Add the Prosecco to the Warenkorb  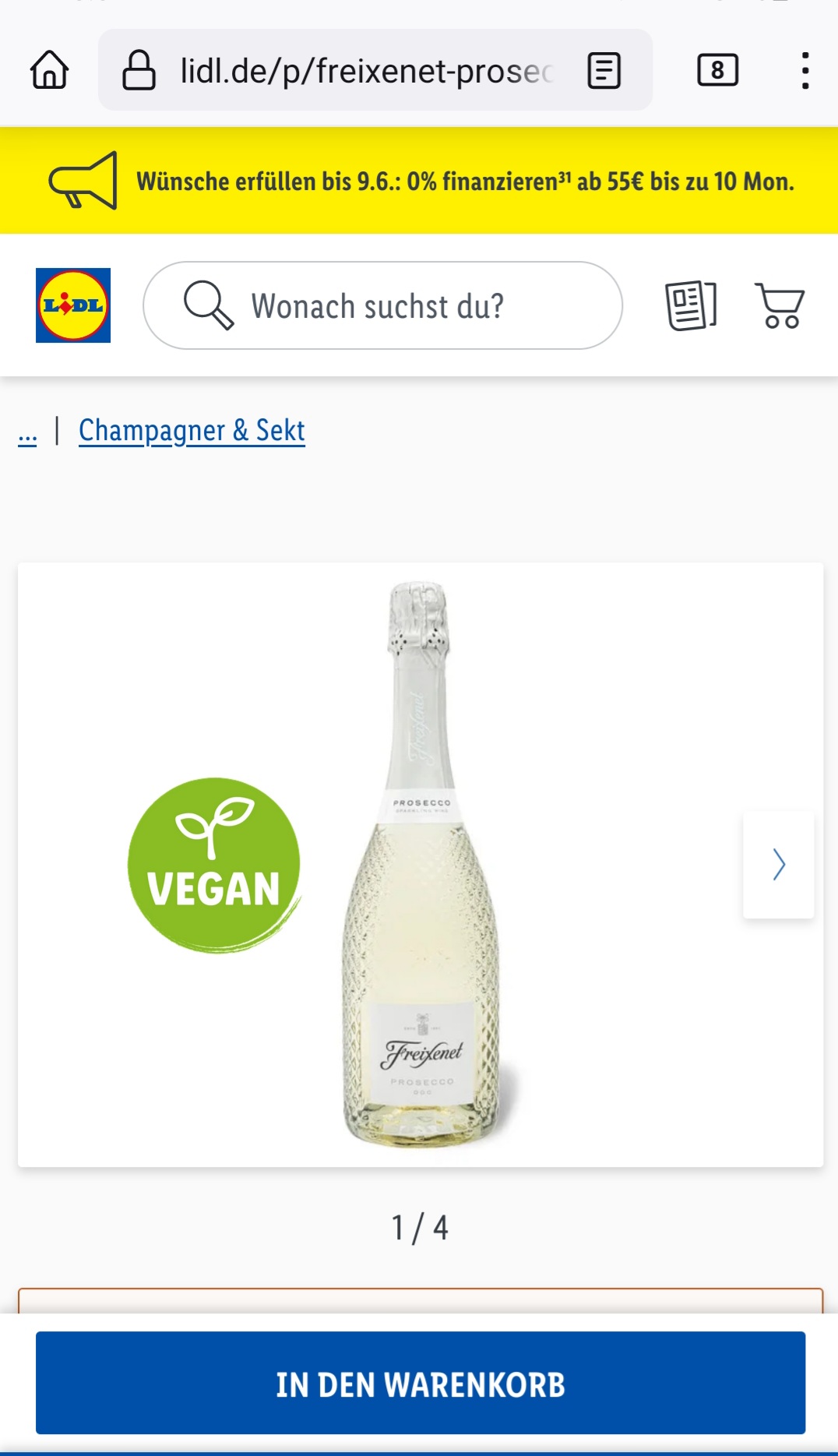click(x=421, y=1383)
